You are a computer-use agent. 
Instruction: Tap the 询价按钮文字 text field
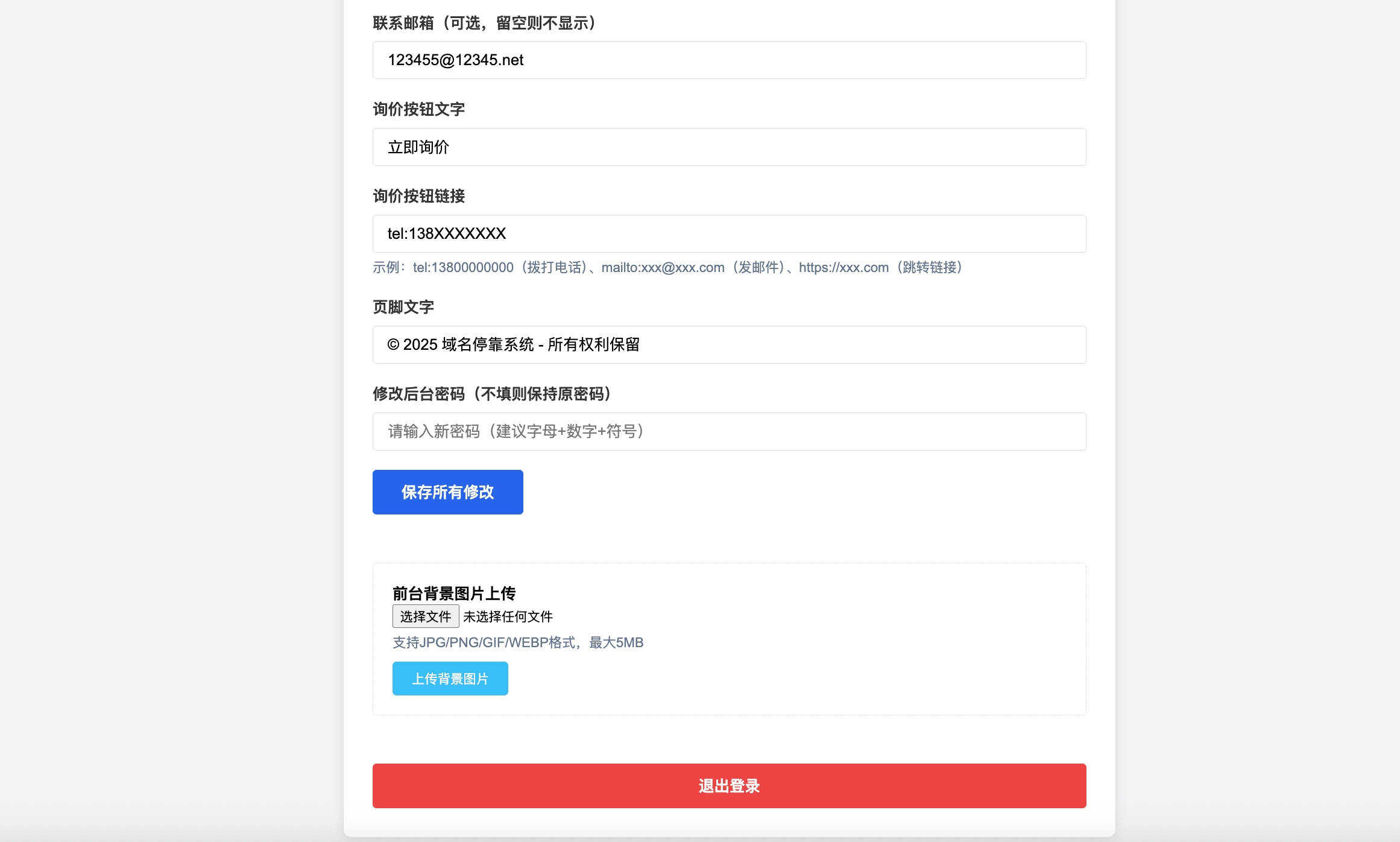tap(729, 147)
